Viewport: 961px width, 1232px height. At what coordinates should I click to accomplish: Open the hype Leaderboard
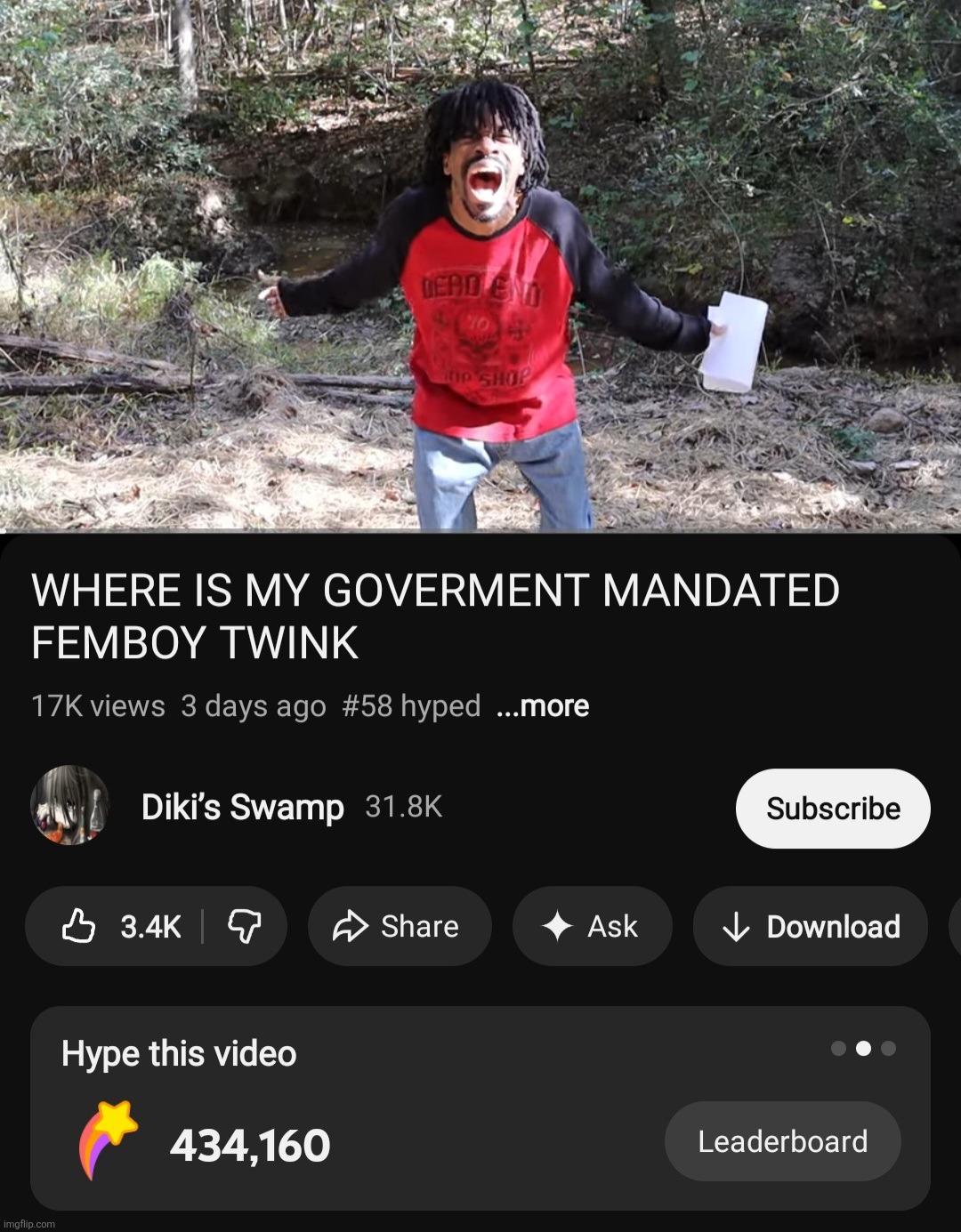pyautogui.click(x=782, y=1141)
